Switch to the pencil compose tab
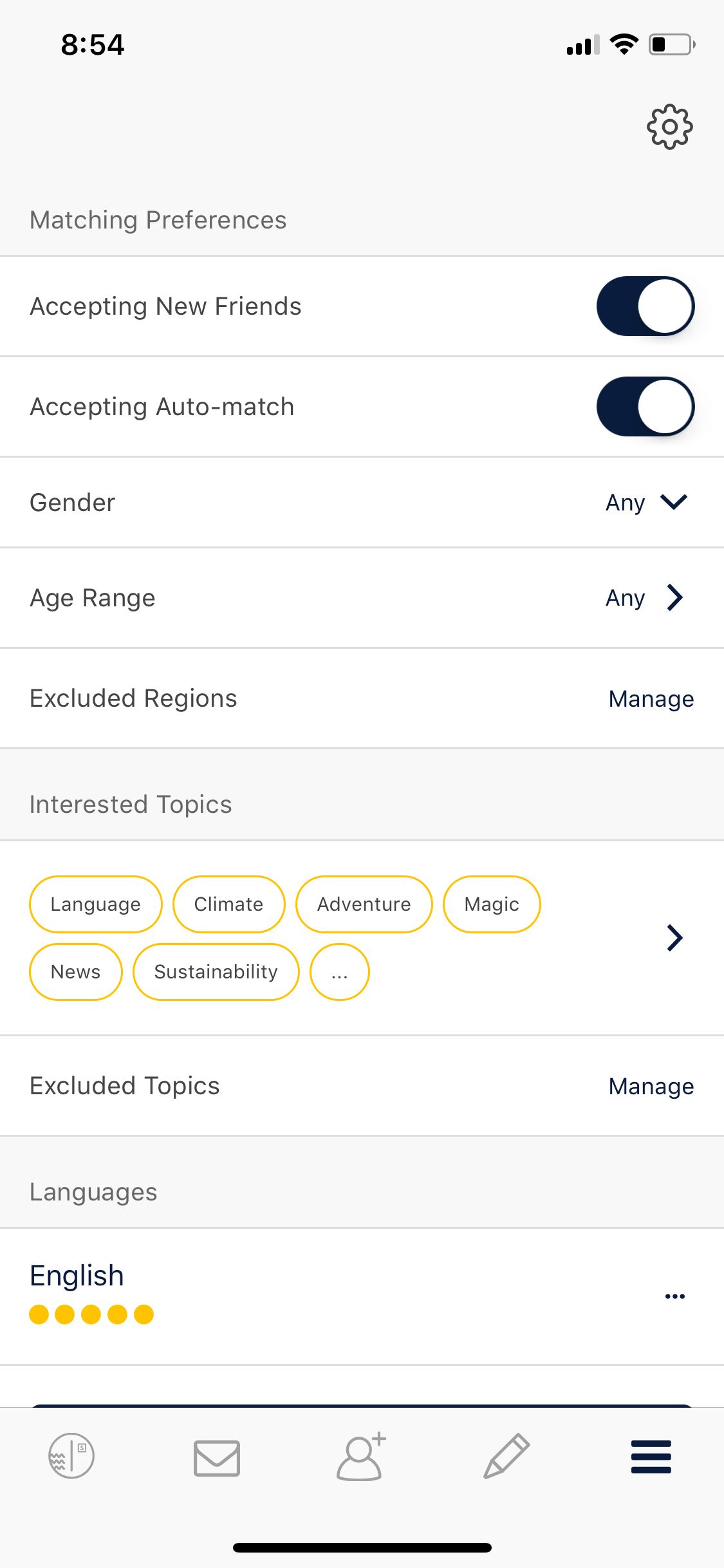This screenshot has height=1568, width=724. [506, 1456]
